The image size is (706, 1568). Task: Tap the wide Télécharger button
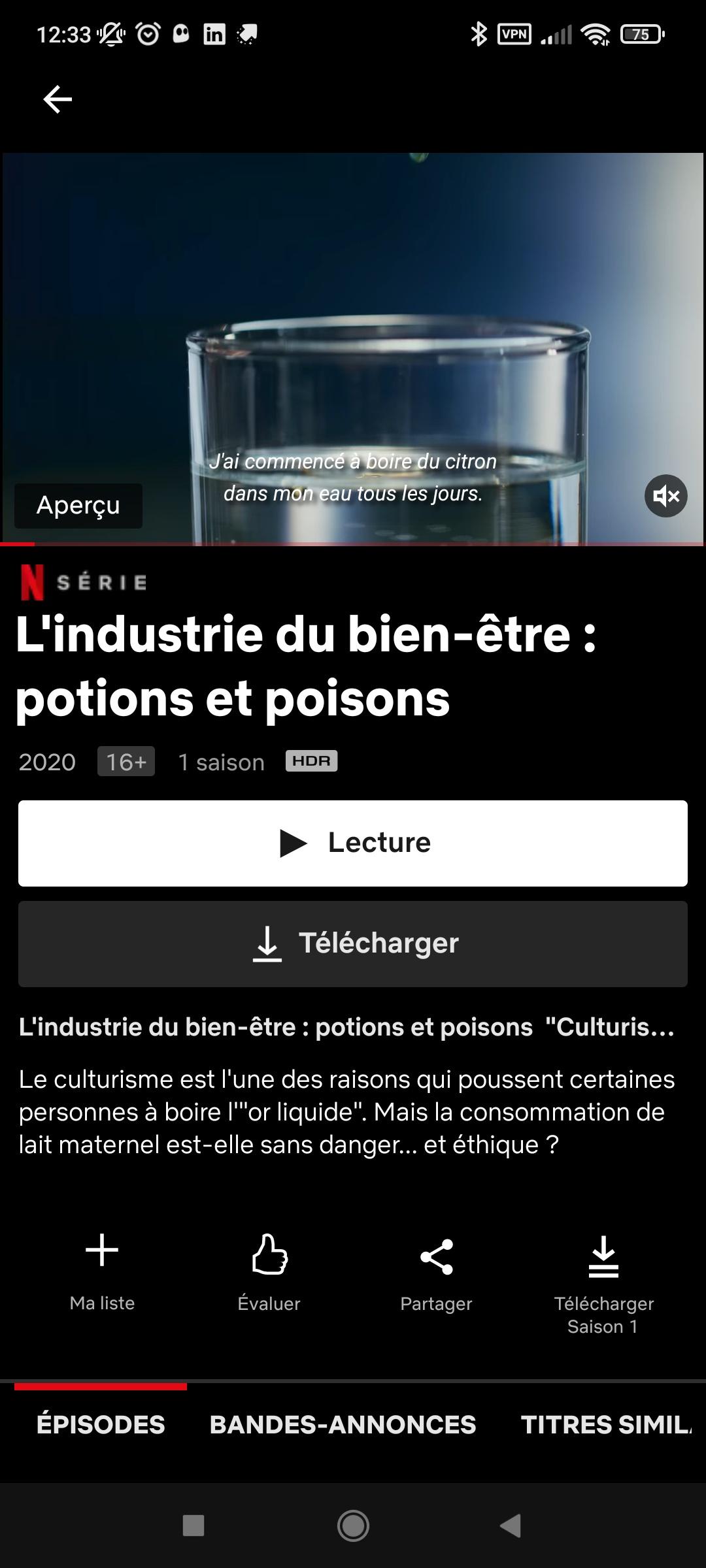(x=353, y=943)
